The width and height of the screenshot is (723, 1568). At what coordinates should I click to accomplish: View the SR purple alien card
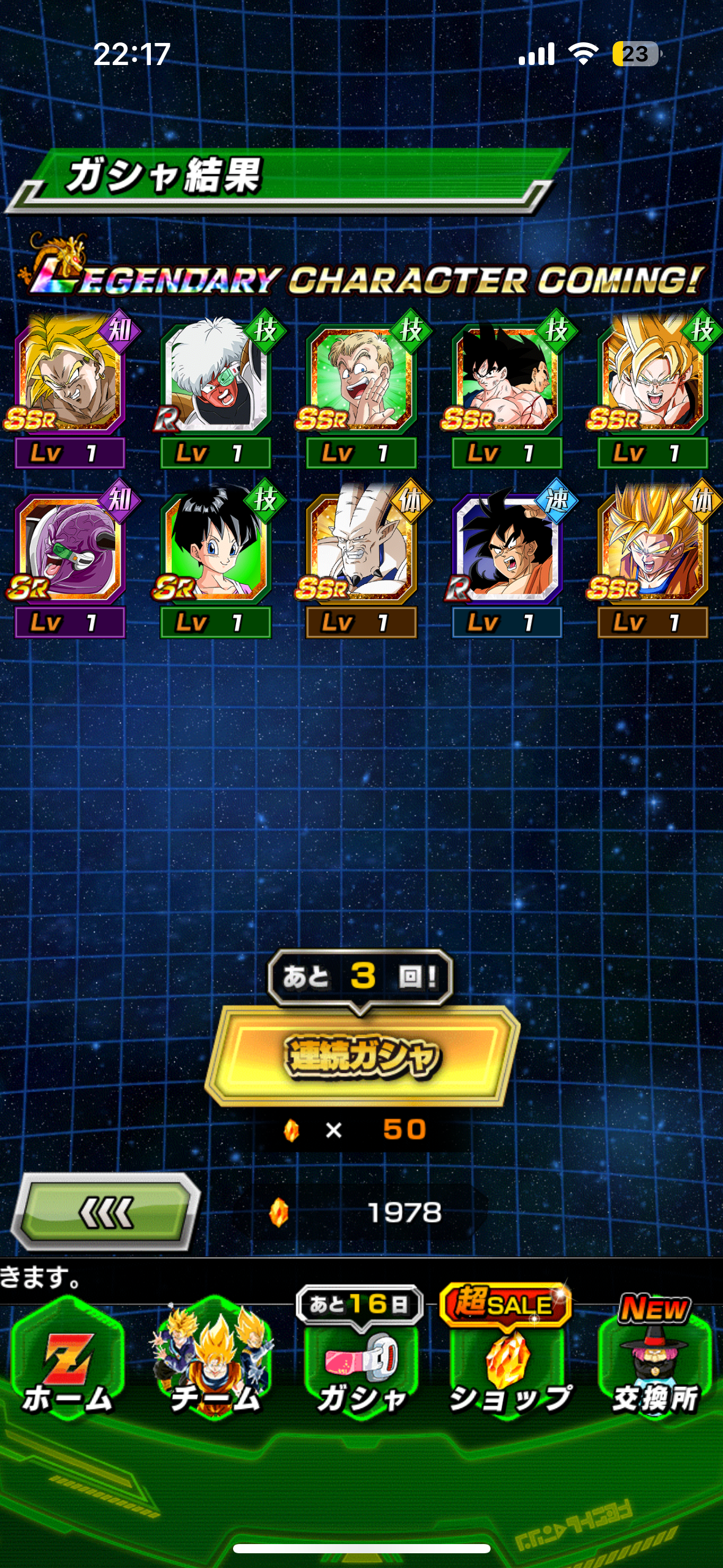71,559
